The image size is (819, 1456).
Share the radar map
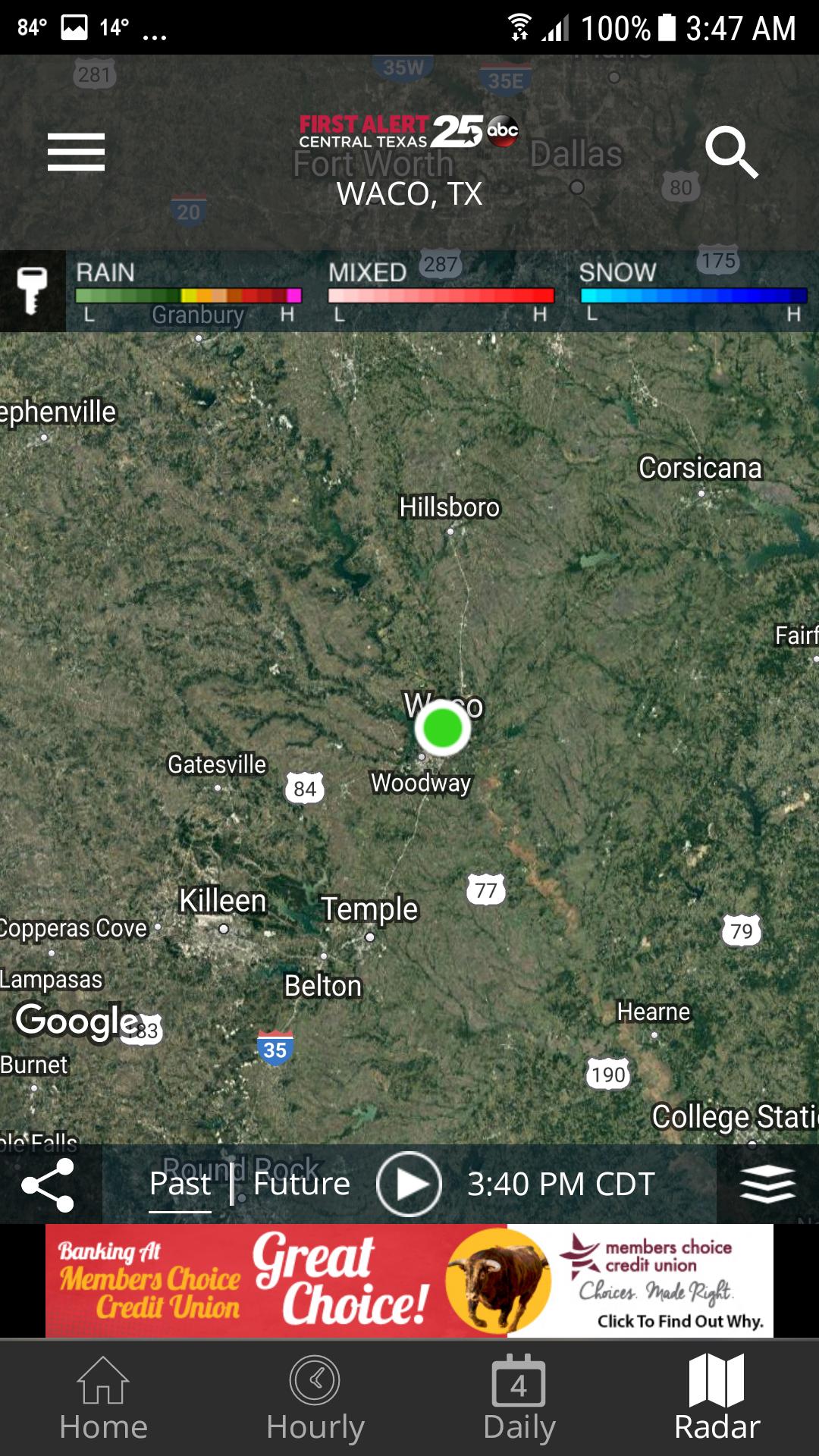[x=49, y=1185]
